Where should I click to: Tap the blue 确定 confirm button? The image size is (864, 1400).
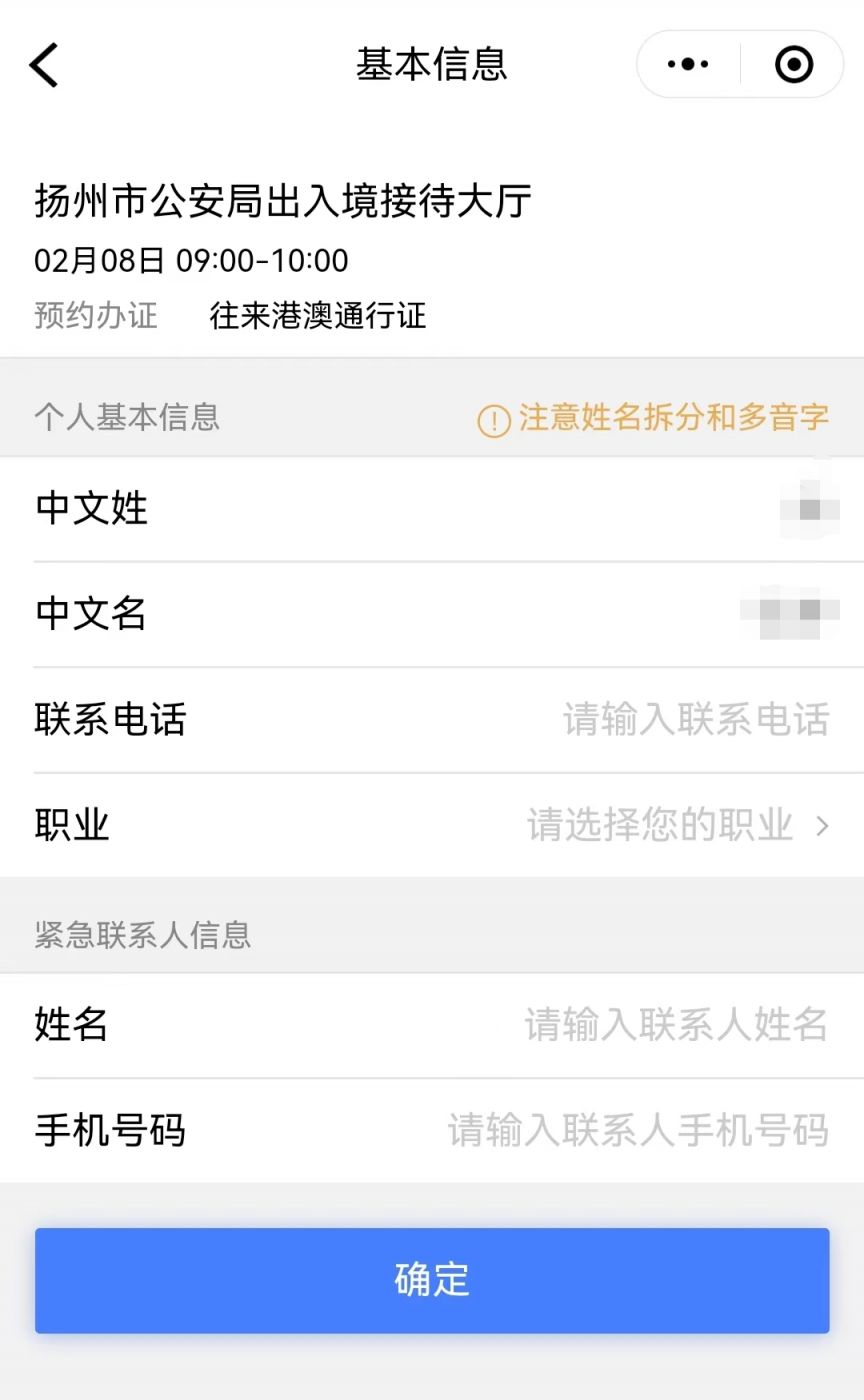tap(432, 1280)
